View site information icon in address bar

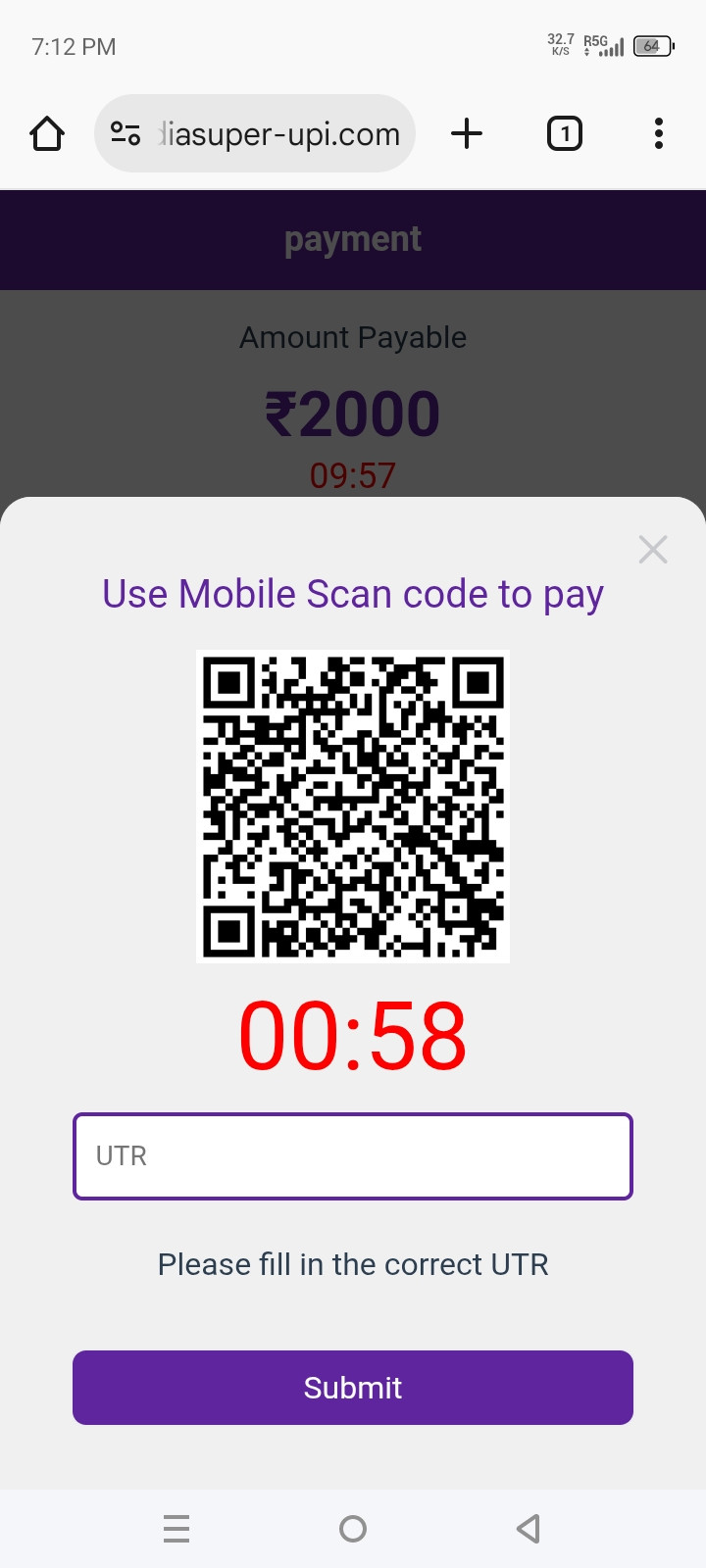tap(126, 133)
